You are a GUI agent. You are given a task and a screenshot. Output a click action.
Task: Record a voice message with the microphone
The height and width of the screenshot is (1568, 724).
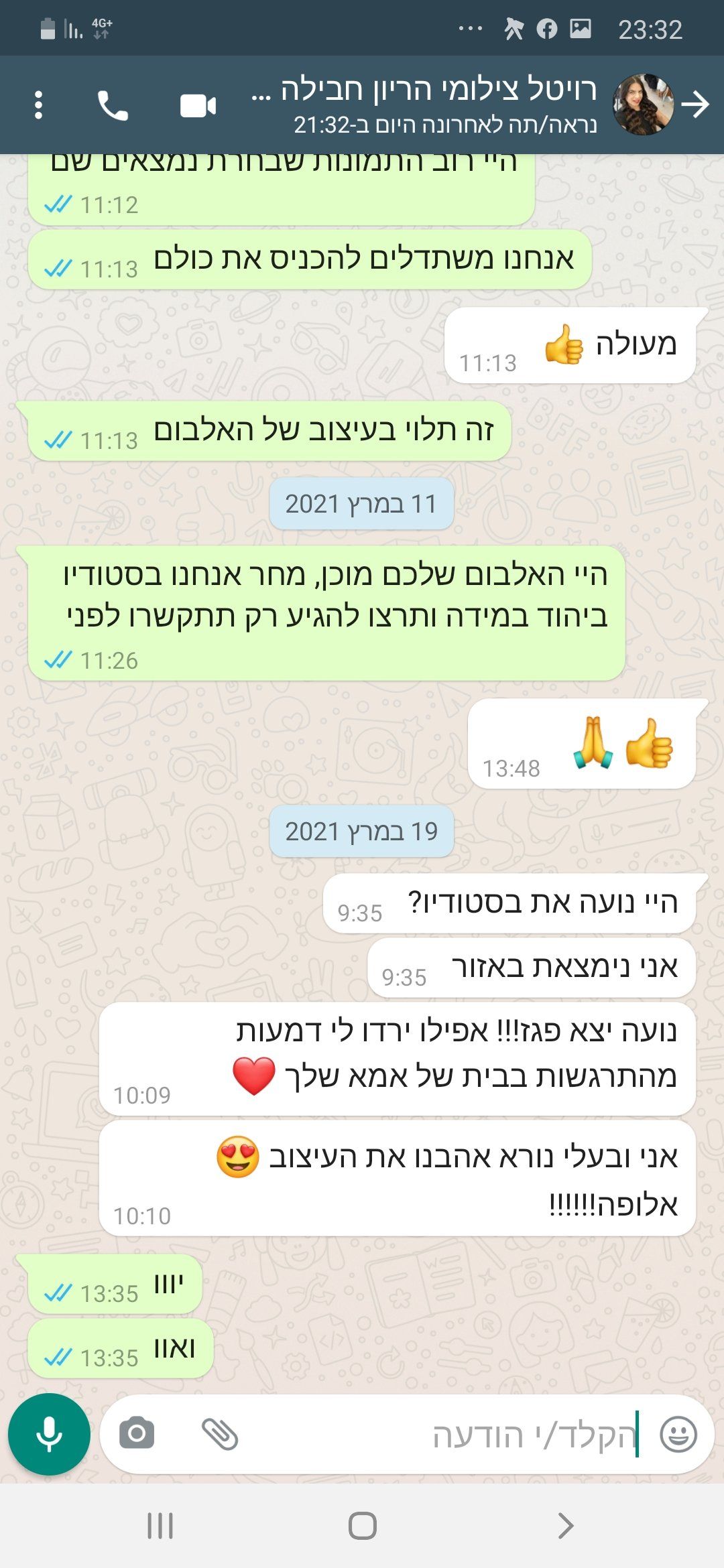coord(49,1434)
